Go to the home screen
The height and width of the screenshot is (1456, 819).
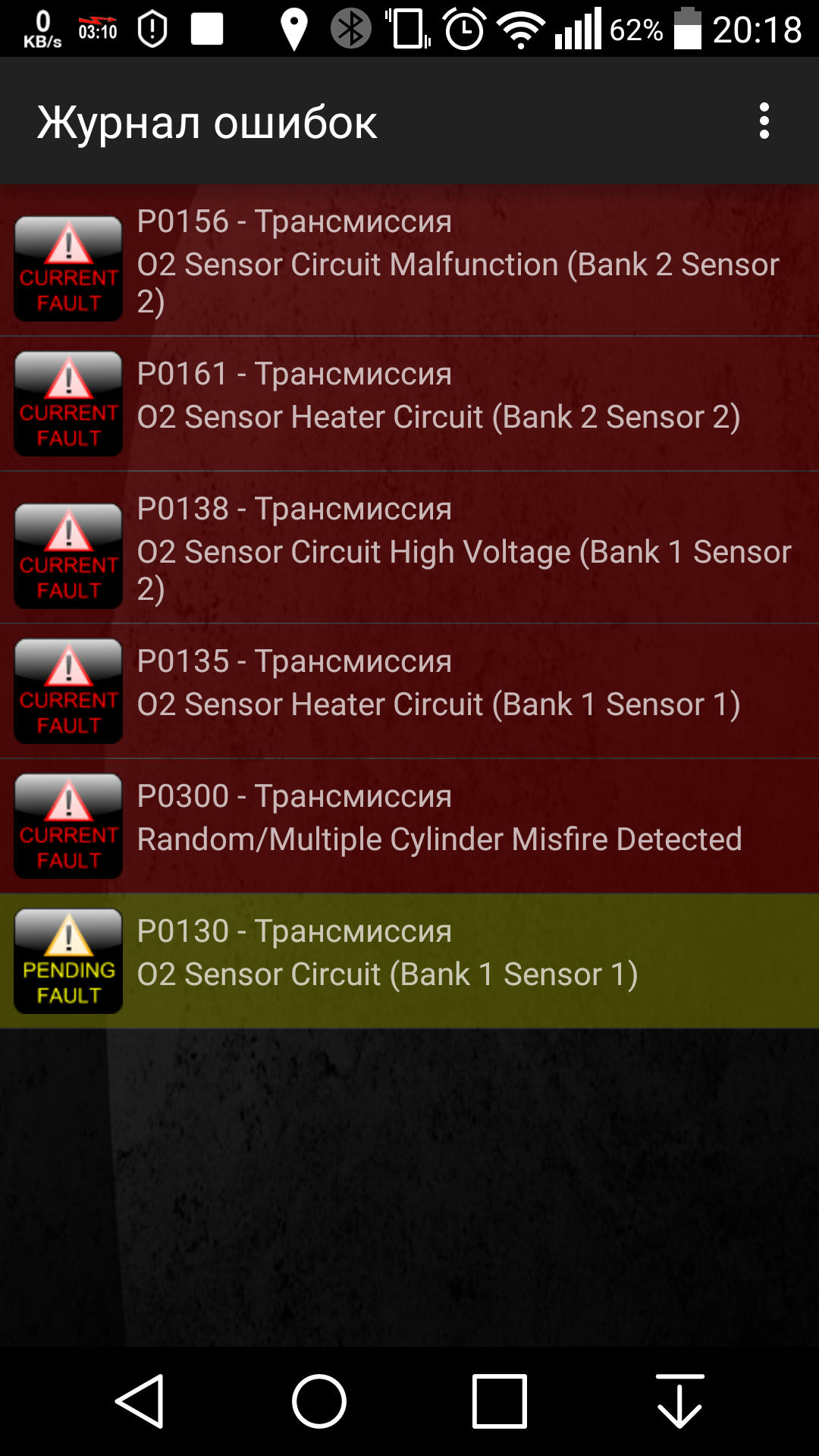click(x=319, y=1401)
